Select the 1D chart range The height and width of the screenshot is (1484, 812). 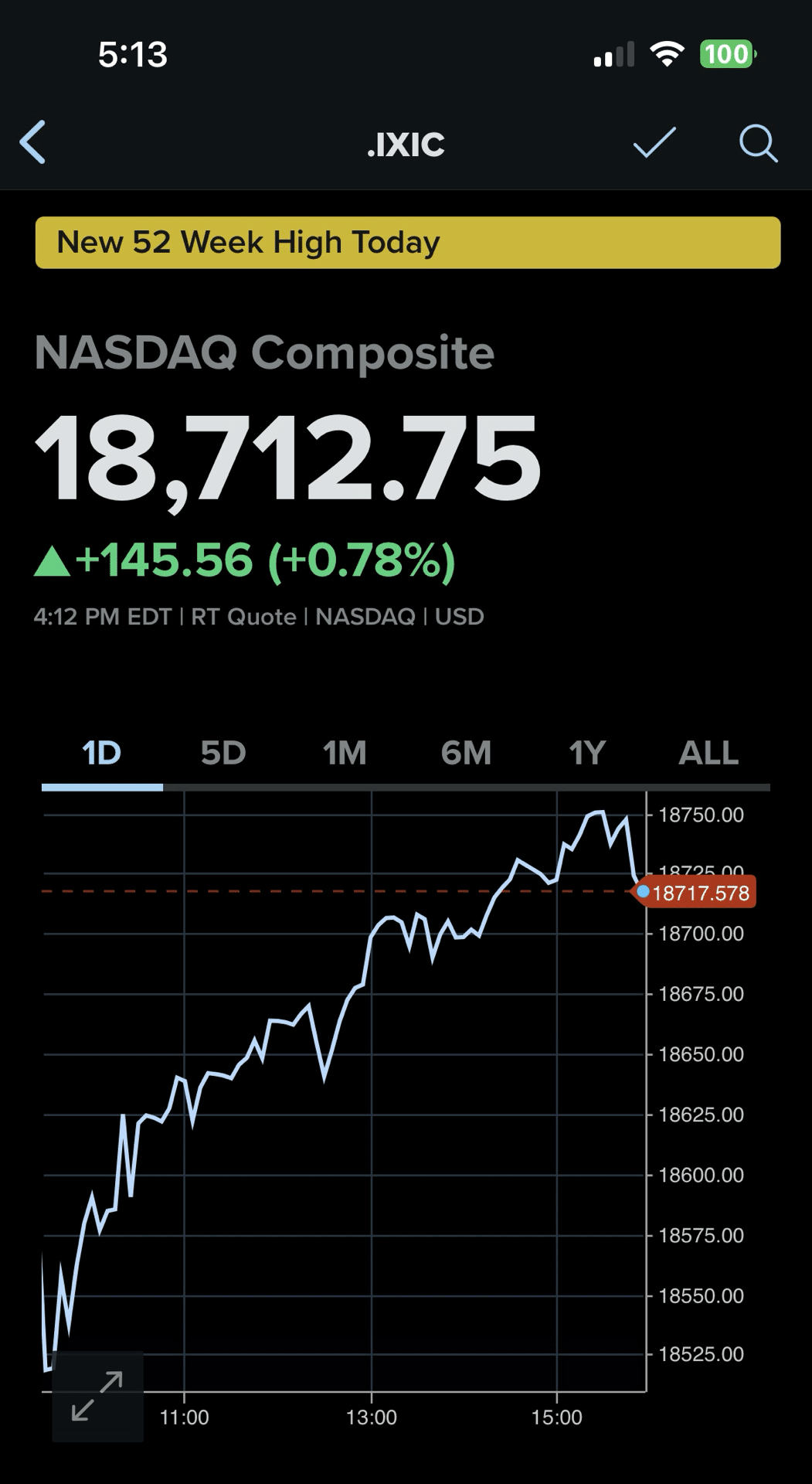101,753
